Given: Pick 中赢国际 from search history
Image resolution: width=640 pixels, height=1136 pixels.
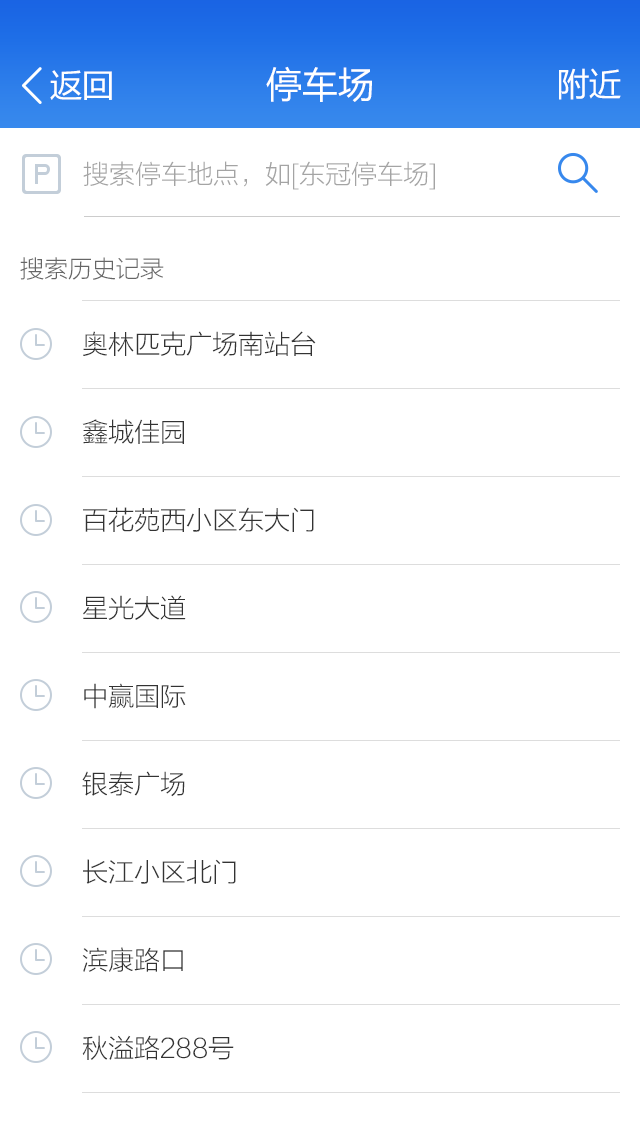Looking at the screenshot, I should pyautogui.click(x=134, y=697).
